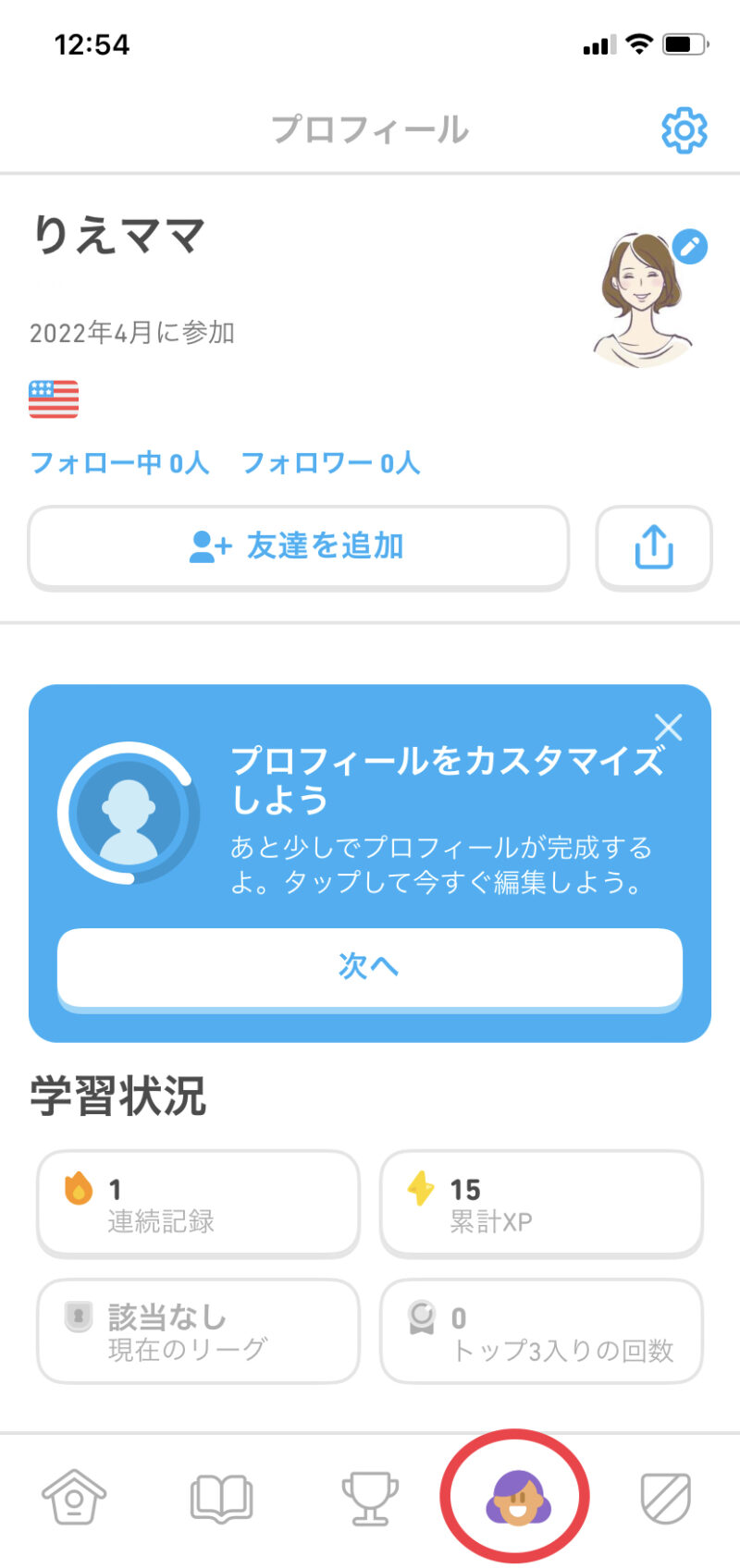Open the フォロー中 0人 list
This screenshot has height=1568, width=740.
point(119,462)
